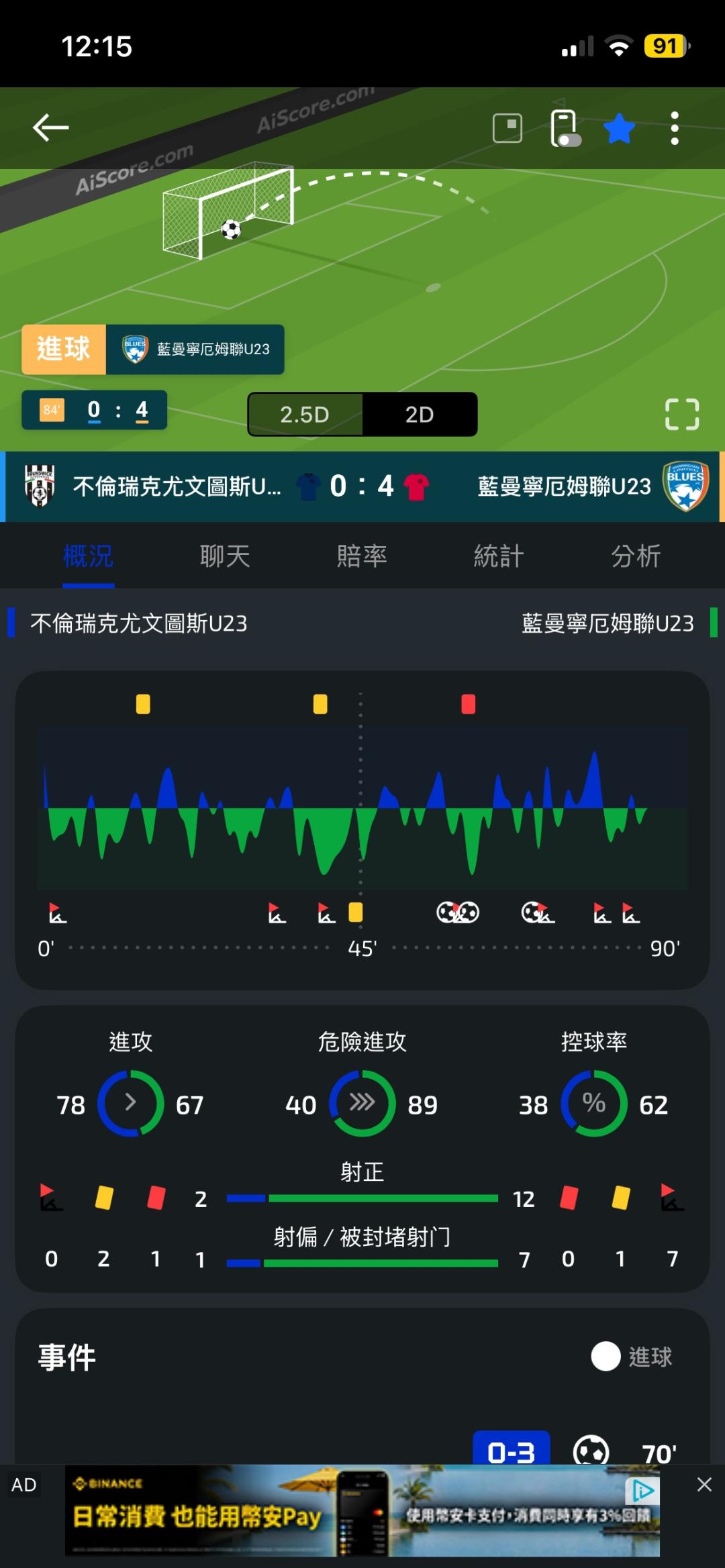Select the 概況 tab
Screen dimensions: 725x1568
(x=88, y=556)
